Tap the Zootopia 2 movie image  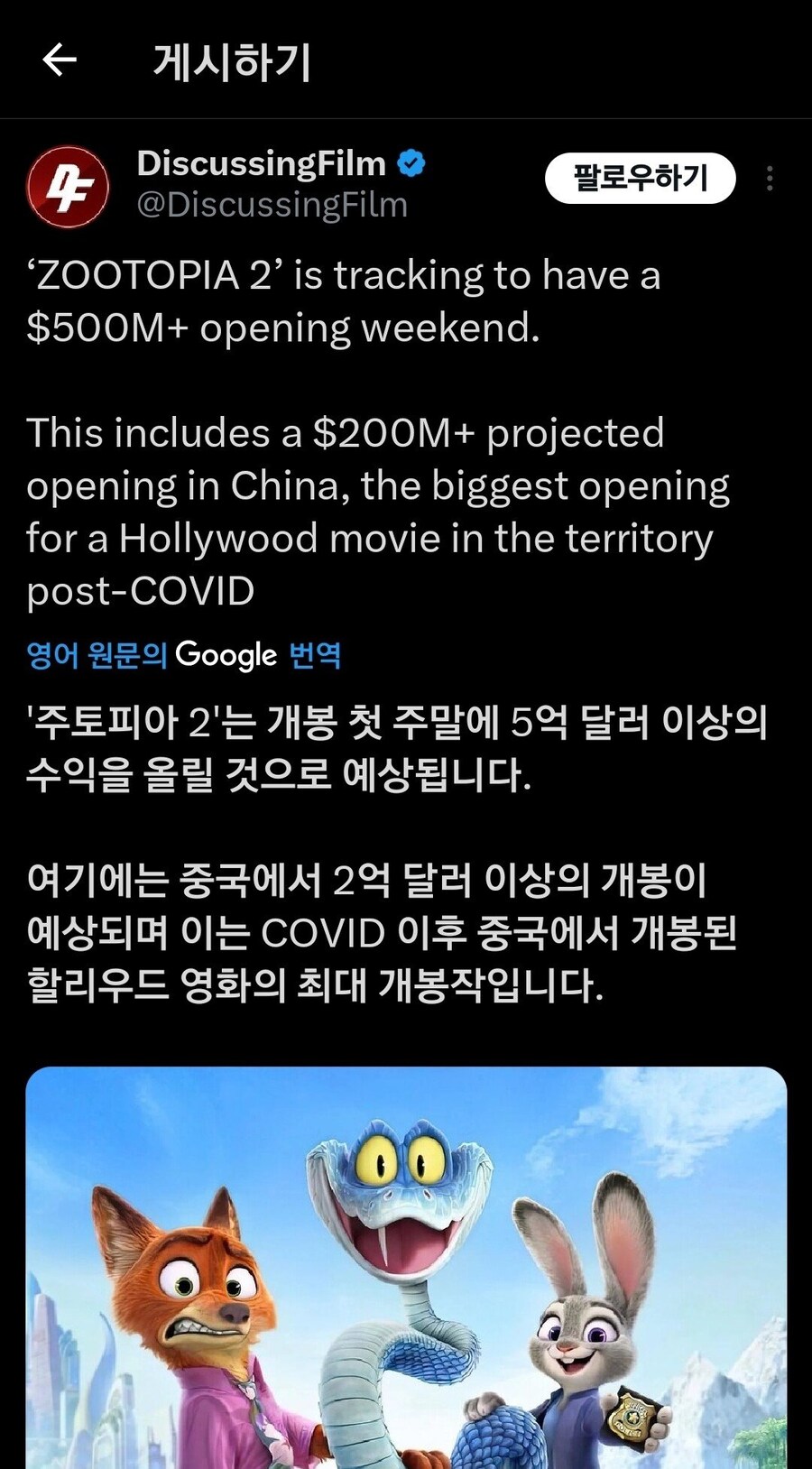(x=406, y=1263)
